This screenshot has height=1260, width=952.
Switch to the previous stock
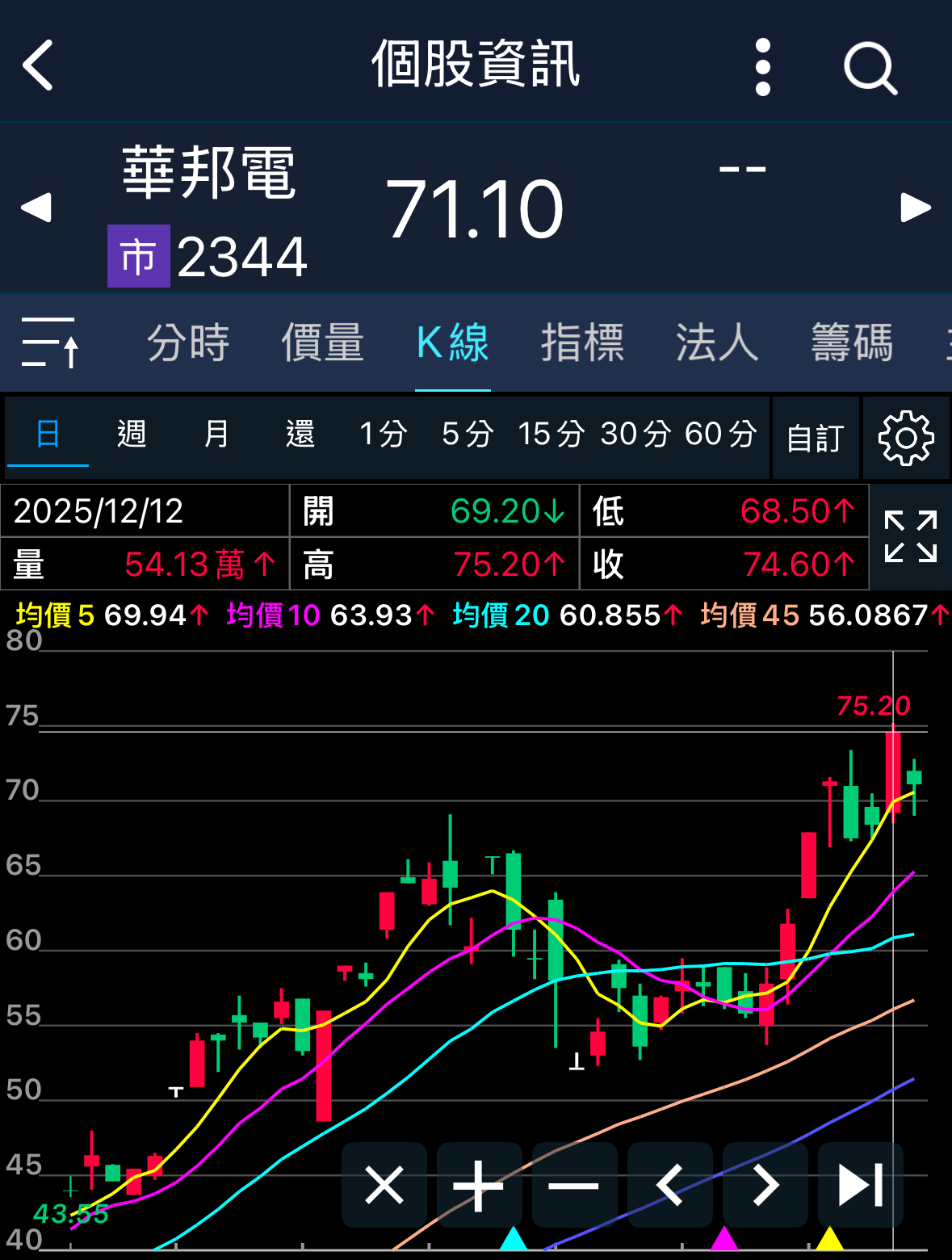click(x=36, y=208)
